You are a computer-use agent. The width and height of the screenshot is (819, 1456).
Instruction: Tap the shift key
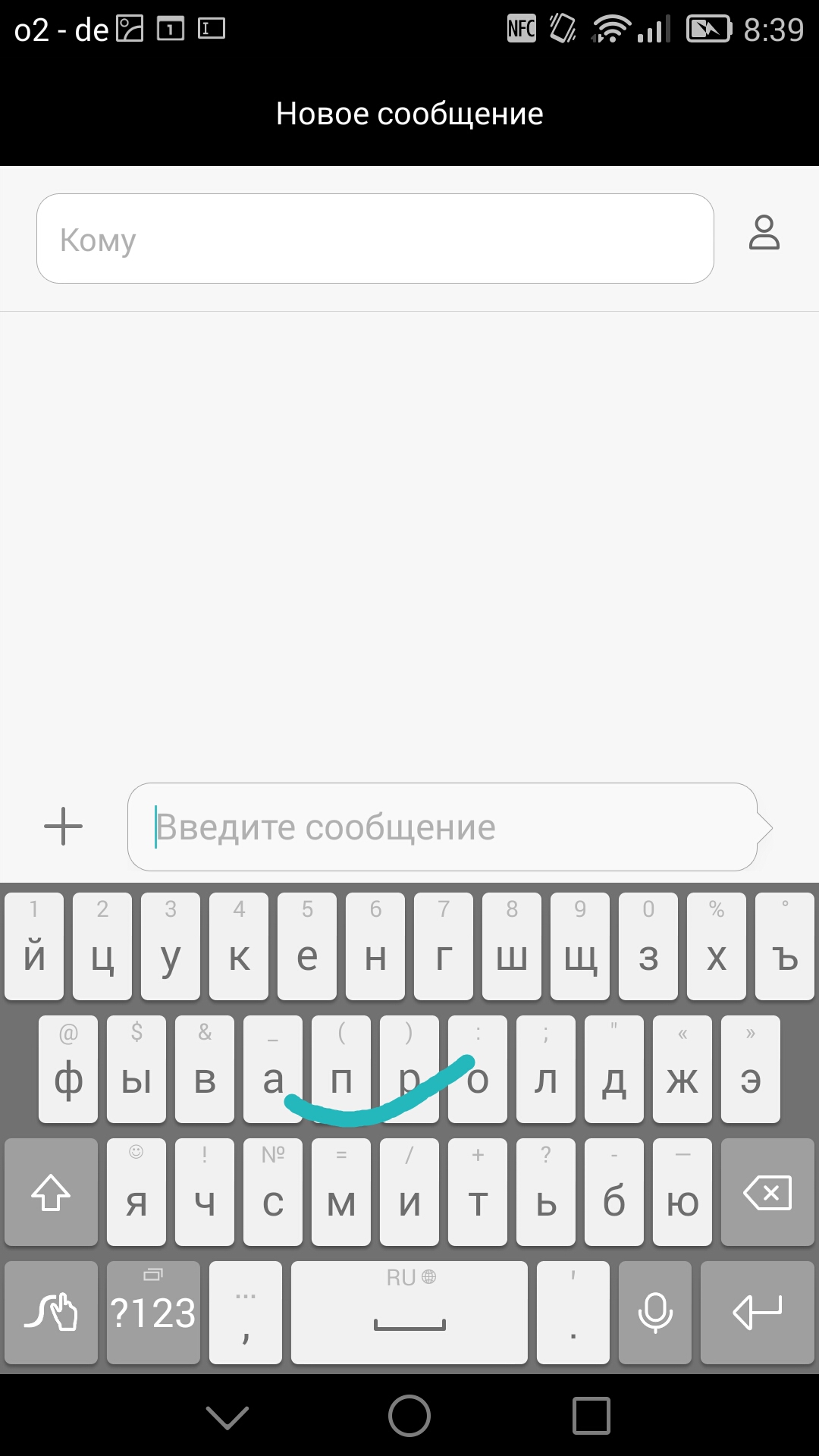(51, 1193)
